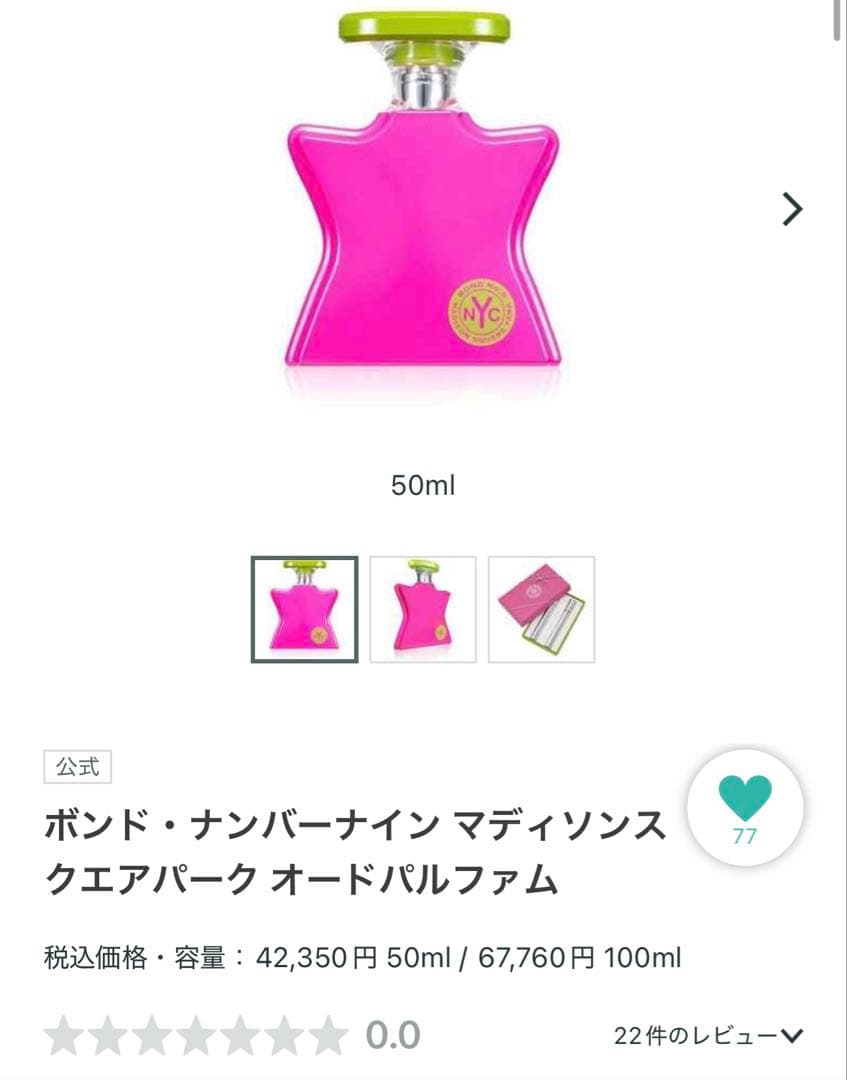Show the next product image
The width and height of the screenshot is (847, 1080).
792,209
